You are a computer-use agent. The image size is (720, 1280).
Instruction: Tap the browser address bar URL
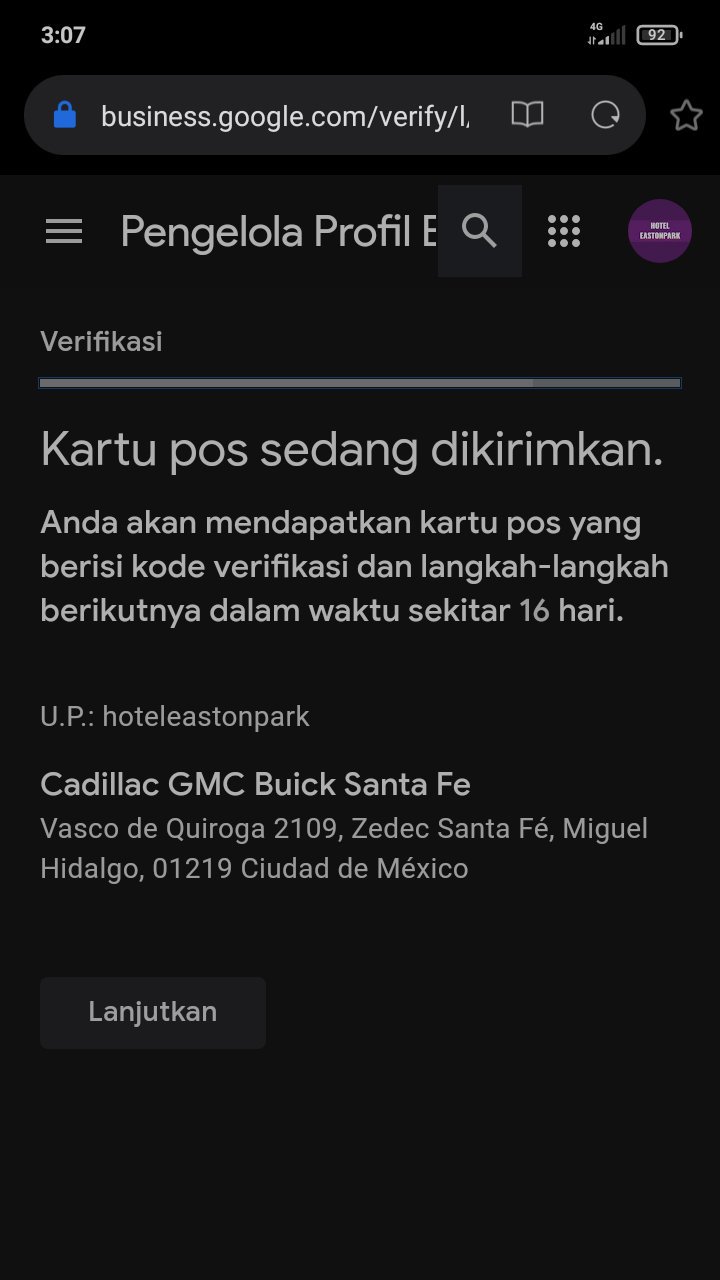click(x=285, y=116)
